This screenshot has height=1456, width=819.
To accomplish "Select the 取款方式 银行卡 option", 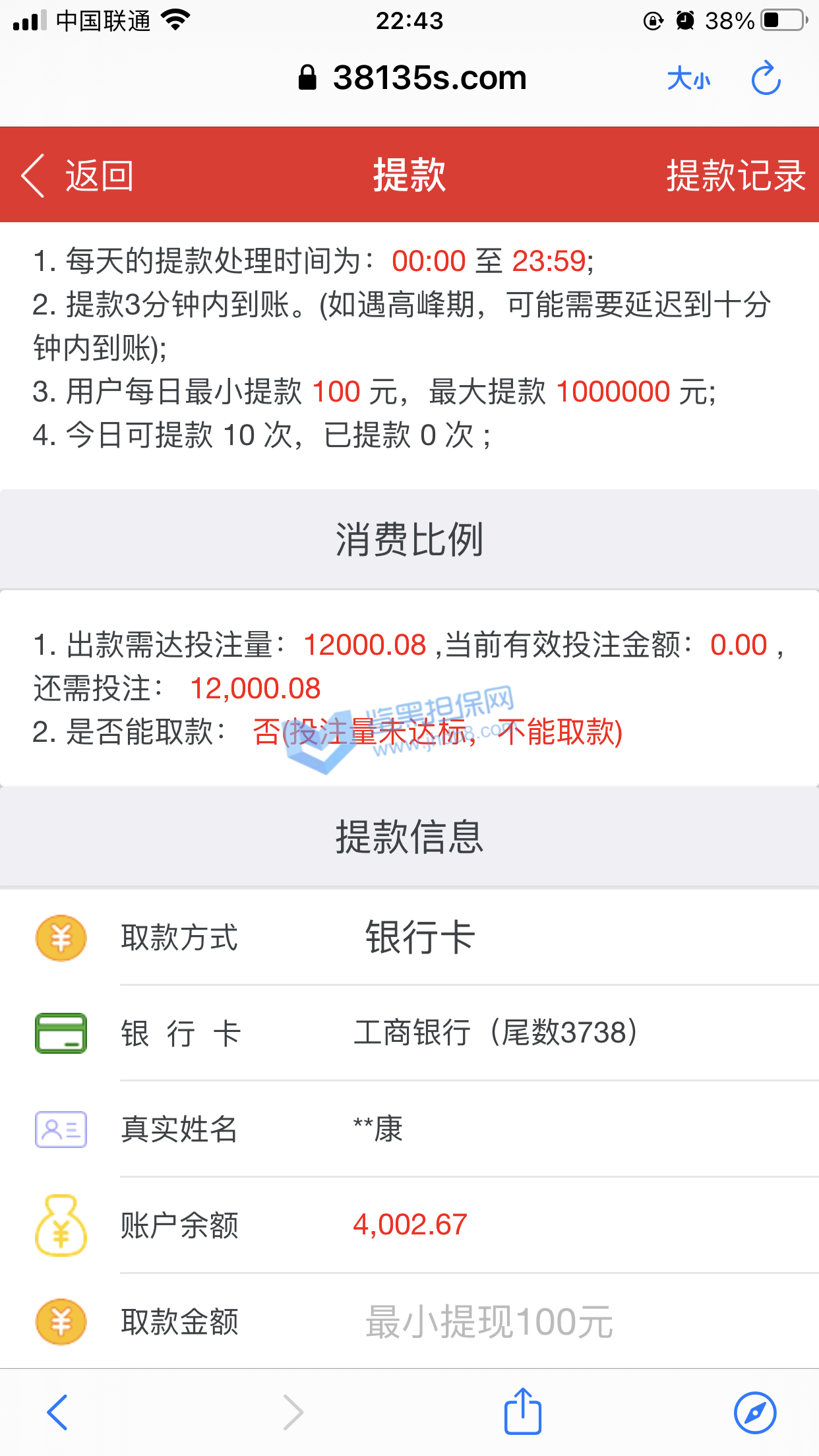I will pos(421,937).
